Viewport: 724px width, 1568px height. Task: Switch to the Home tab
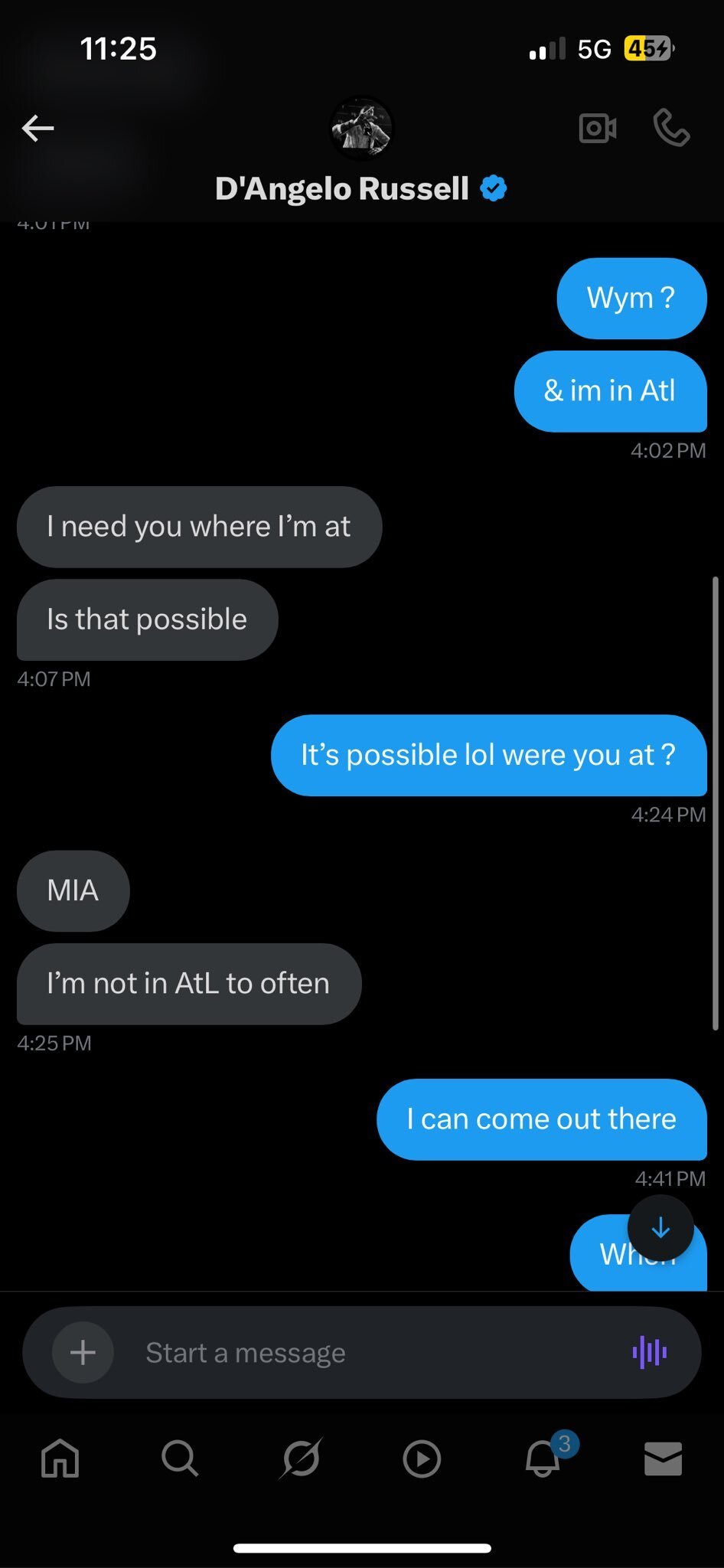[x=60, y=1458]
